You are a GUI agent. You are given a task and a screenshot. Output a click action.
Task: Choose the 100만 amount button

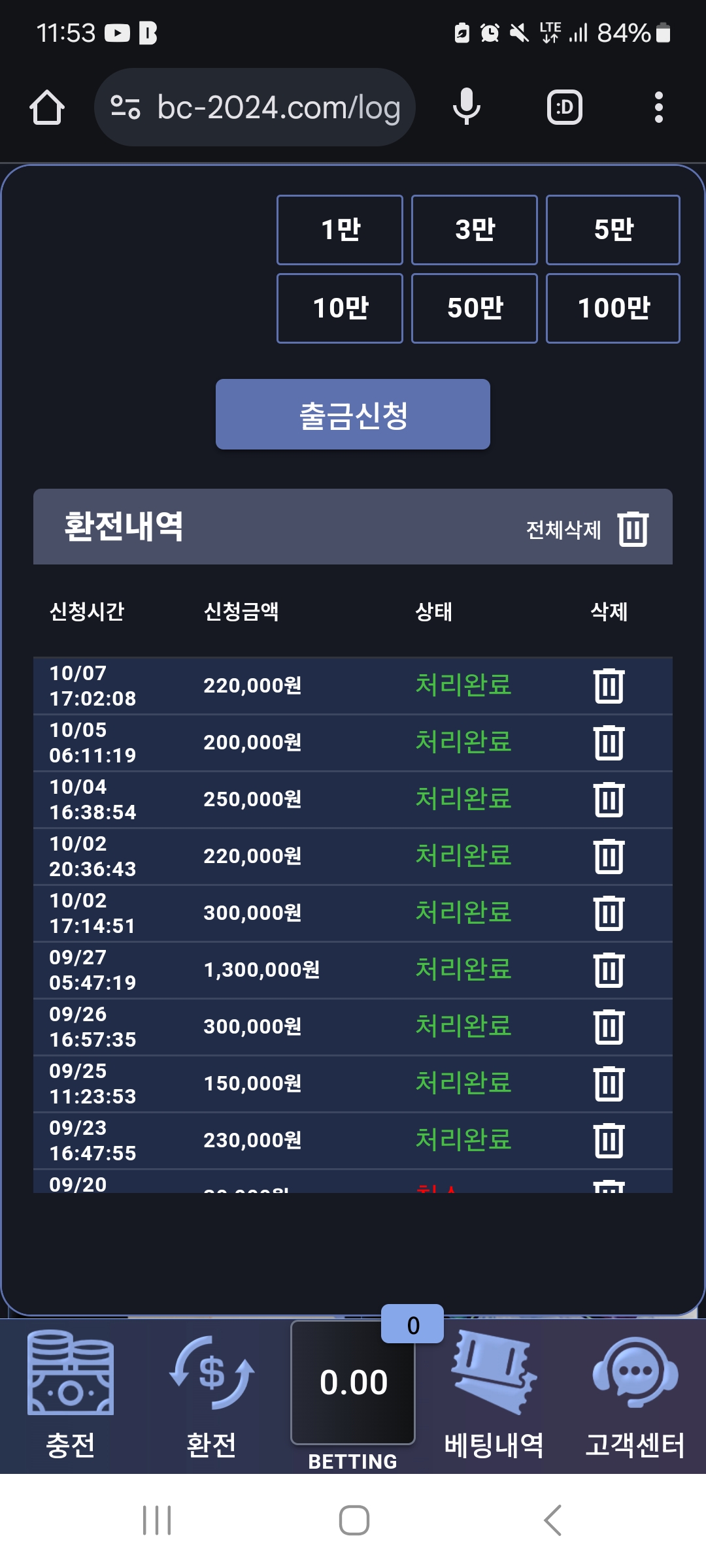pyautogui.click(x=613, y=308)
